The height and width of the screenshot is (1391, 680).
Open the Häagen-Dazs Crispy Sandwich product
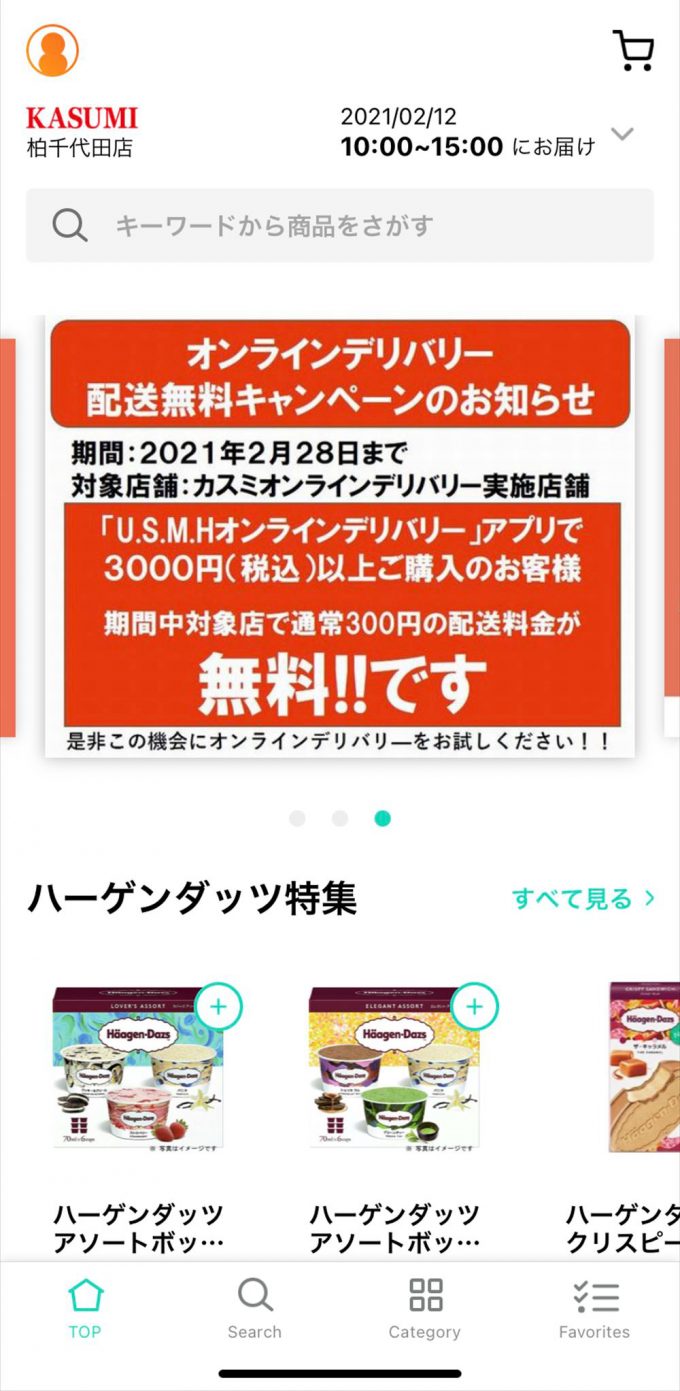click(x=645, y=1070)
